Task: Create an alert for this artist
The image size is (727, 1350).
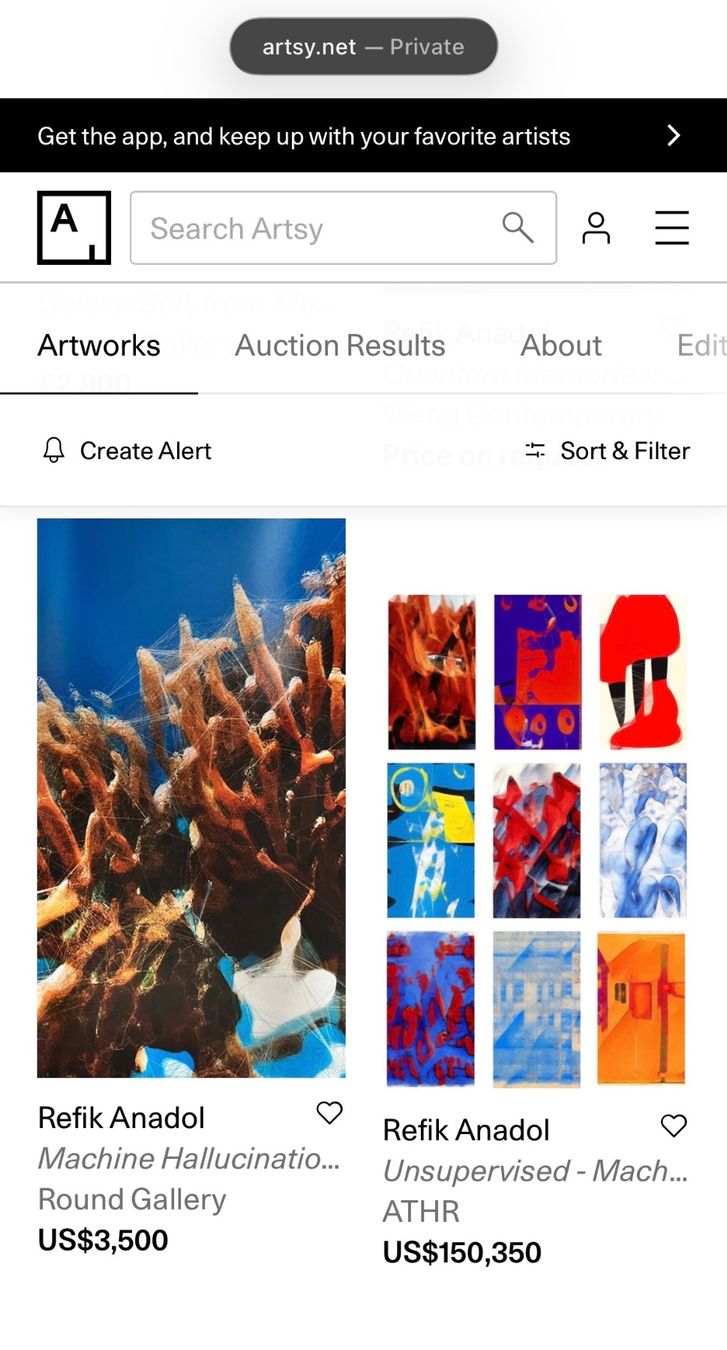Action: click(127, 451)
